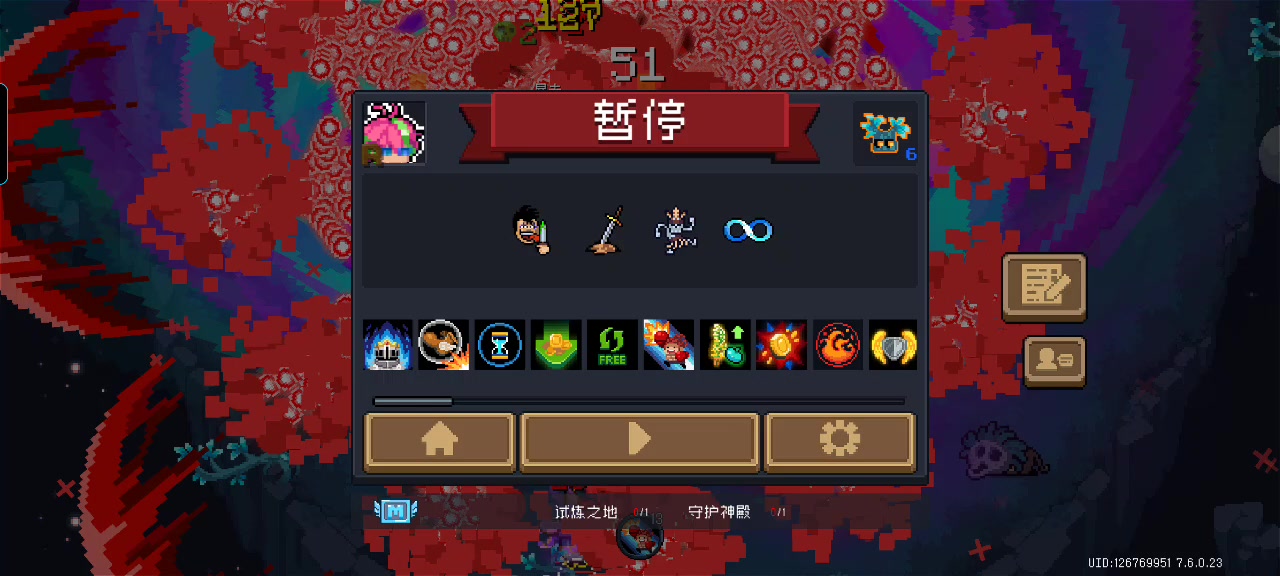
Task: Resume the game with the play button
Action: 639,440
